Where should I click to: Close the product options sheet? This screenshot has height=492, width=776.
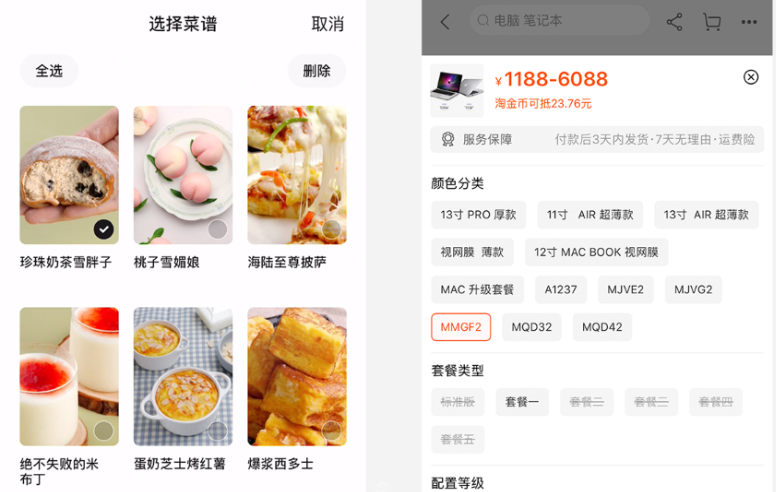pyautogui.click(x=751, y=78)
